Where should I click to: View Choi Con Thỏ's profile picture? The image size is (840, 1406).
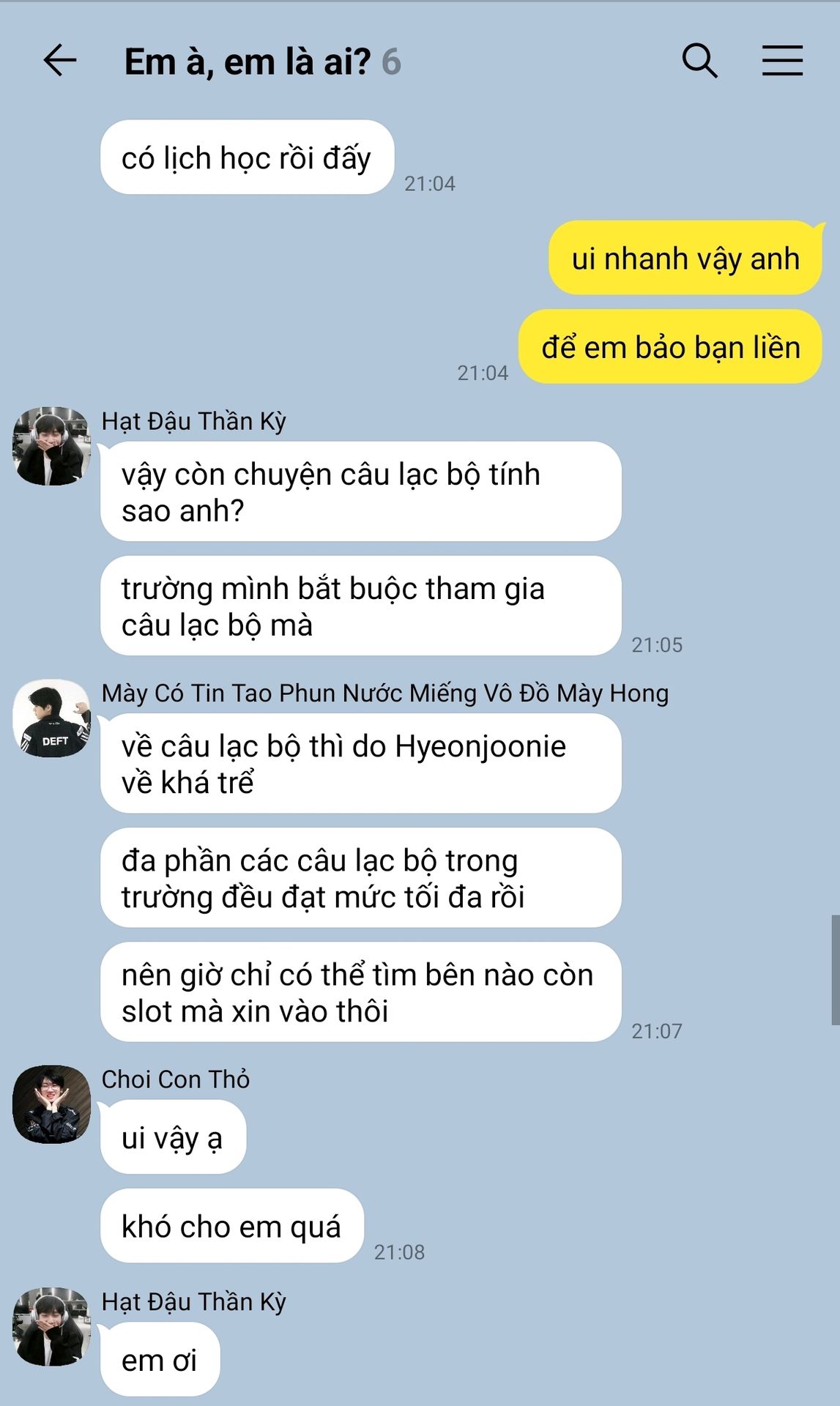coord(52,1104)
